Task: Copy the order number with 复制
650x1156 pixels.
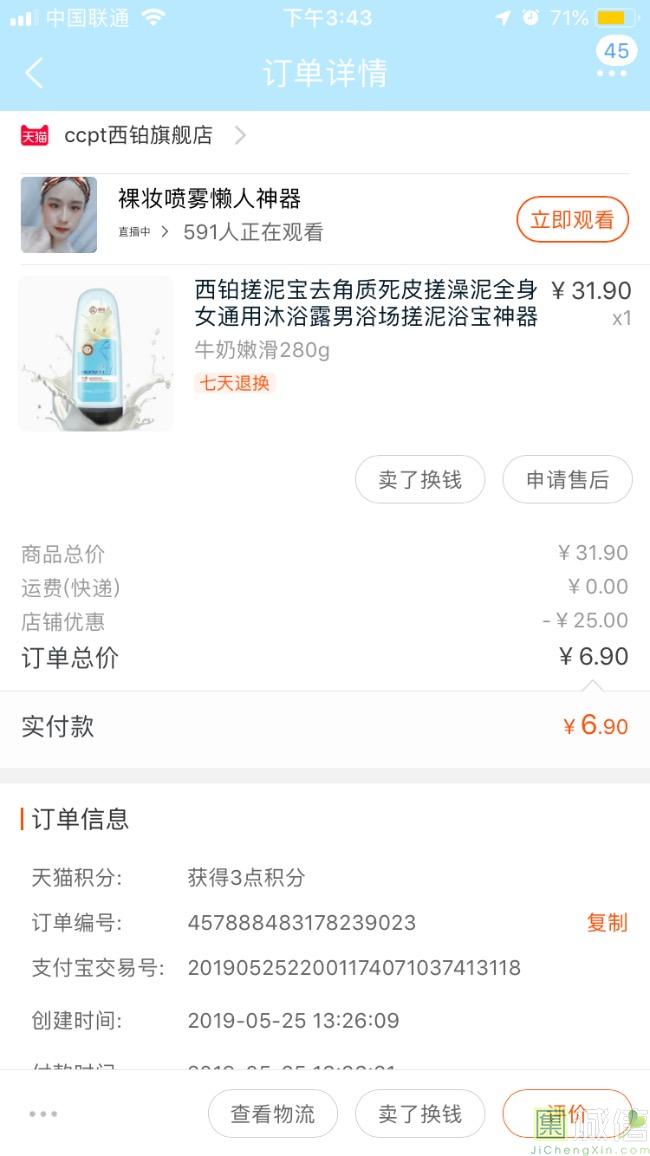Action: pyautogui.click(x=607, y=922)
